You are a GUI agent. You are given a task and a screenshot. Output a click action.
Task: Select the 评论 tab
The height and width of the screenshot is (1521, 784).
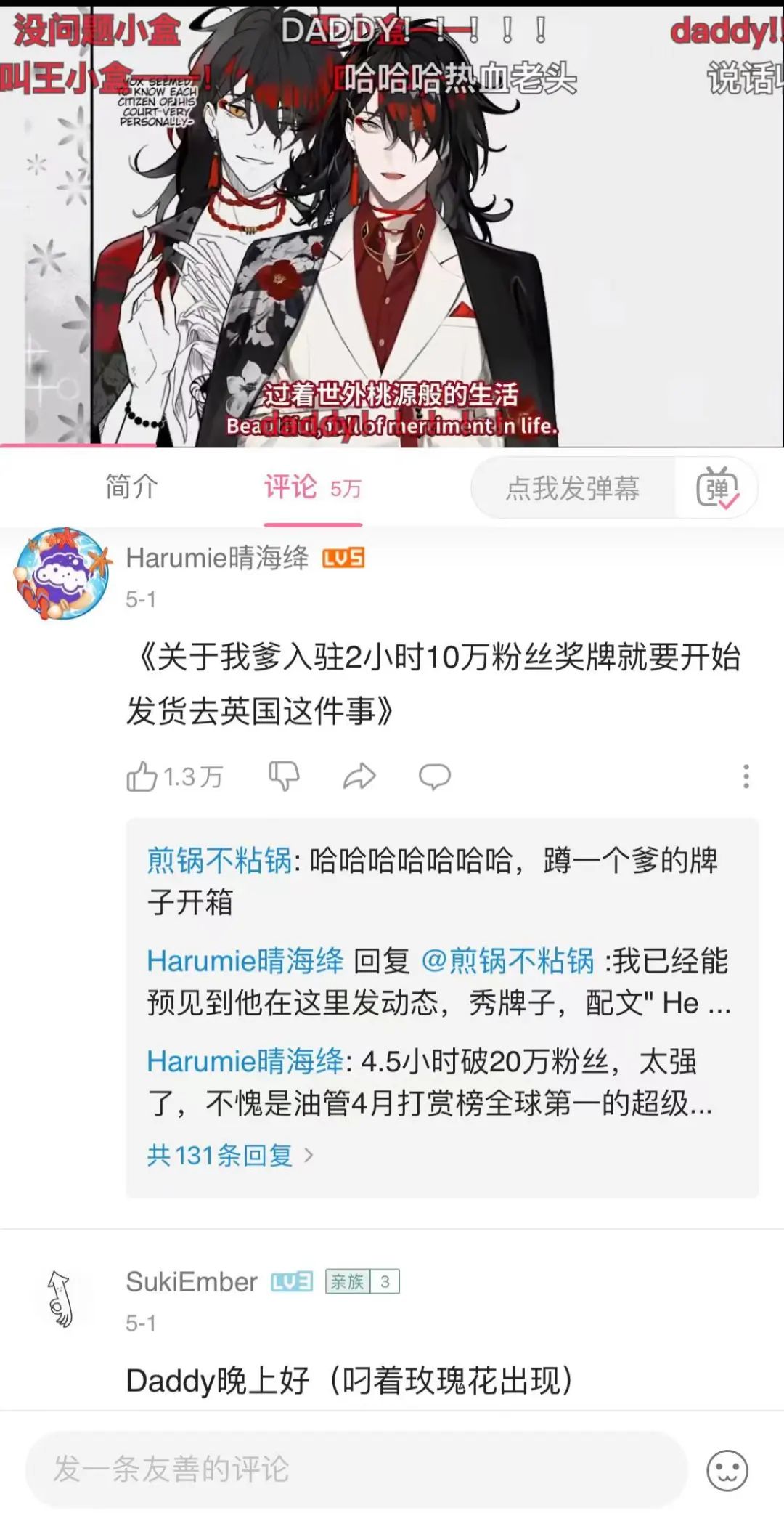pyautogui.click(x=312, y=487)
